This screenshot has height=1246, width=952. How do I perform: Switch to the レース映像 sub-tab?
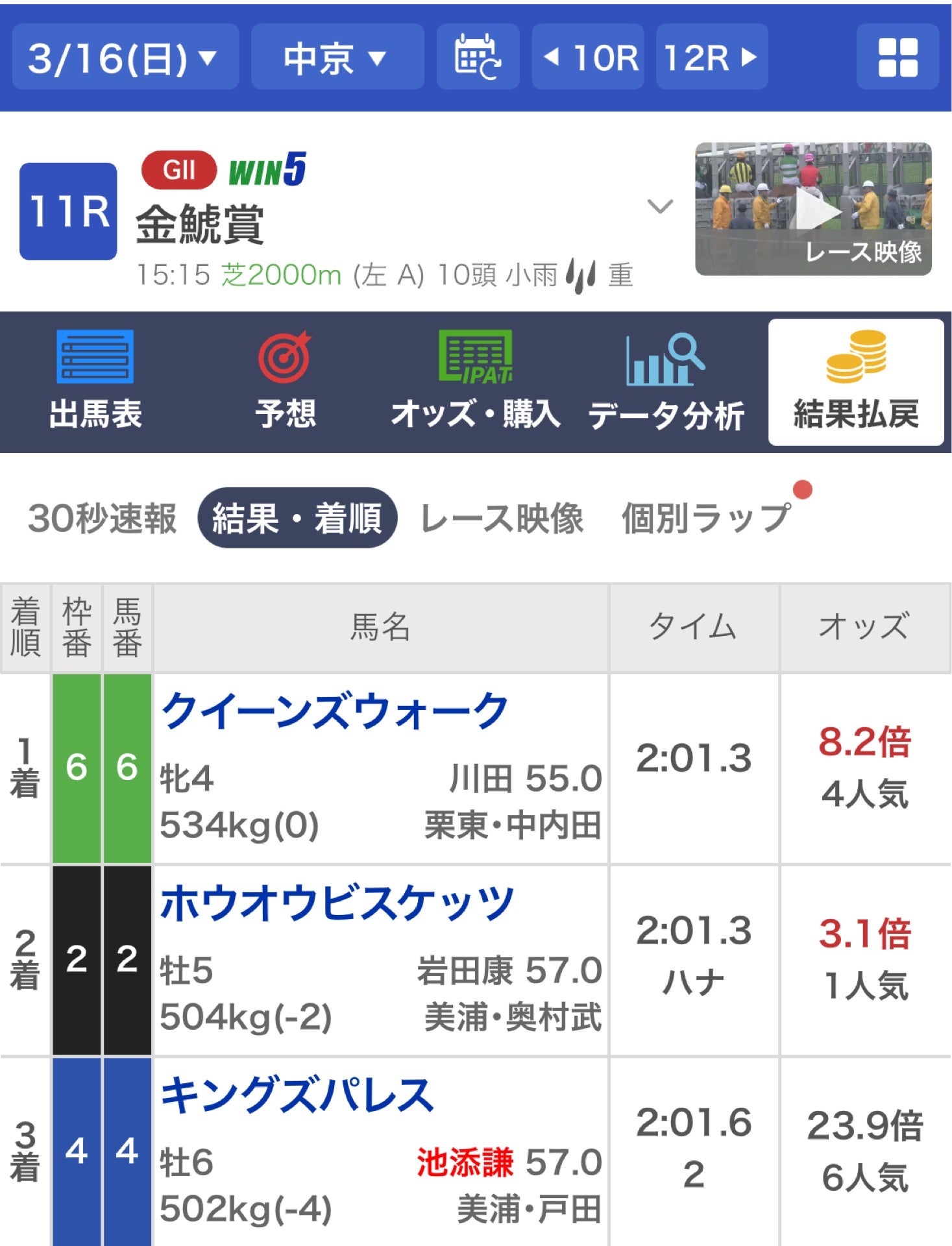click(x=502, y=519)
